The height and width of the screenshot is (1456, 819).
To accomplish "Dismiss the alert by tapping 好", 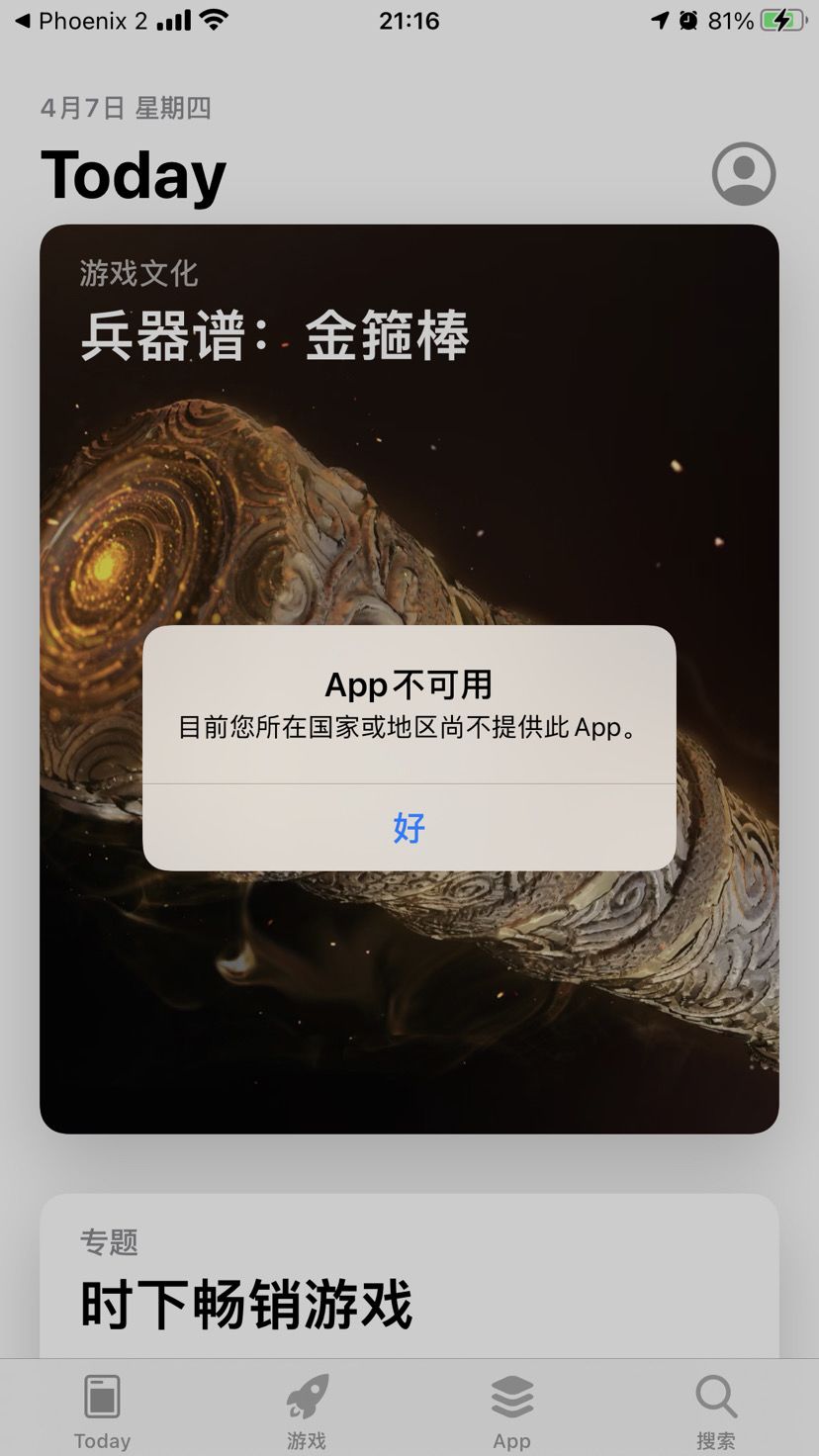I will [409, 829].
